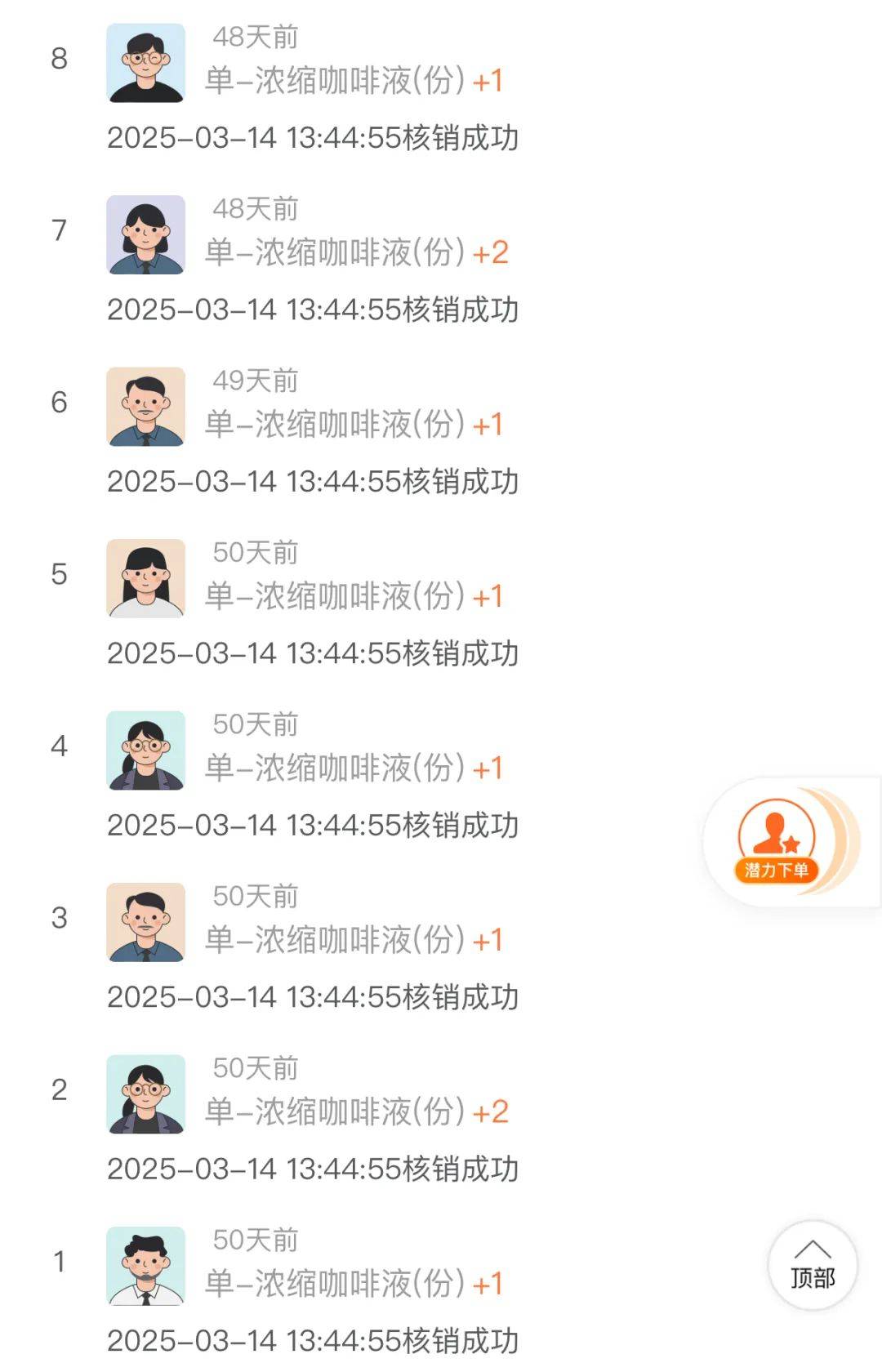Jump back to top with 顶部 button
The width and height of the screenshot is (882, 1372).
pos(812,1265)
